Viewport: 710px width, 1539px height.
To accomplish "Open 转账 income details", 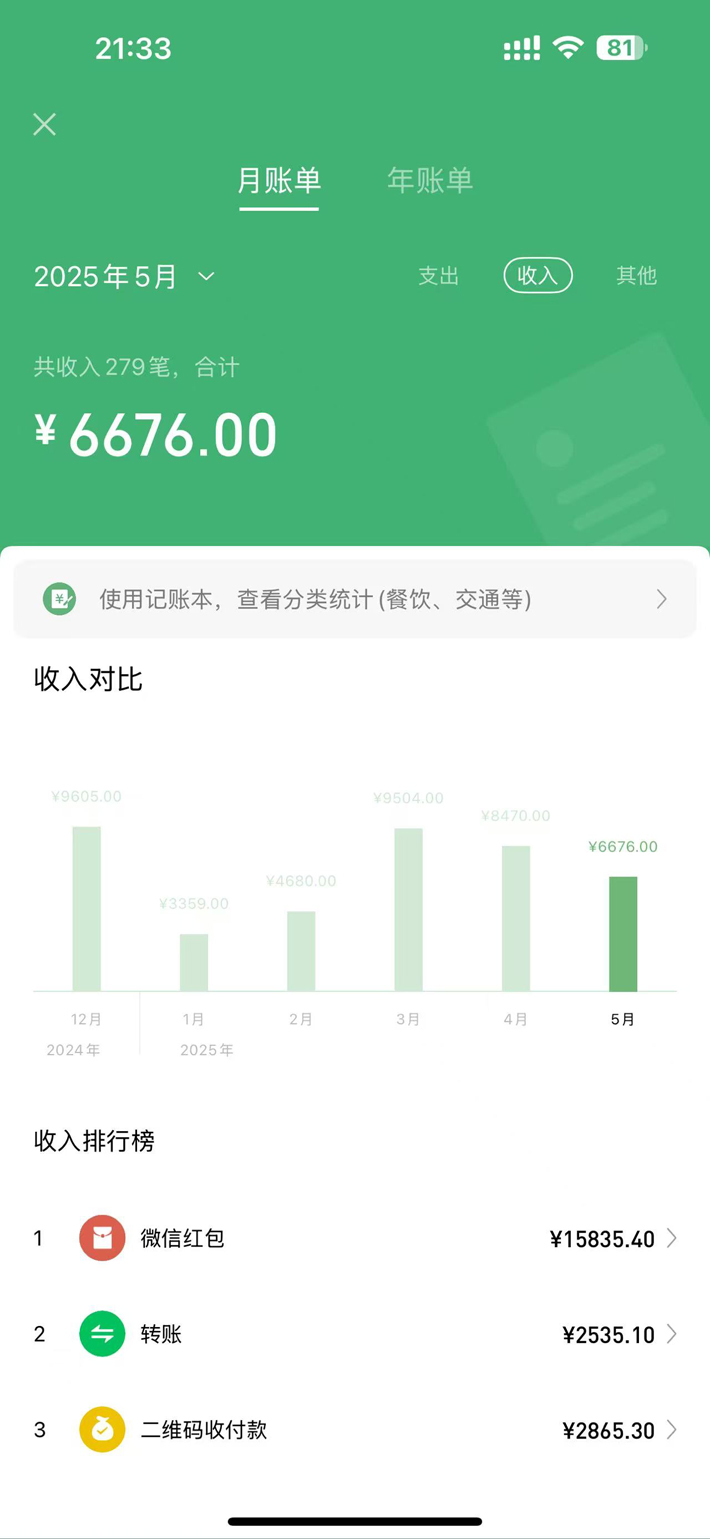I will (x=355, y=1334).
